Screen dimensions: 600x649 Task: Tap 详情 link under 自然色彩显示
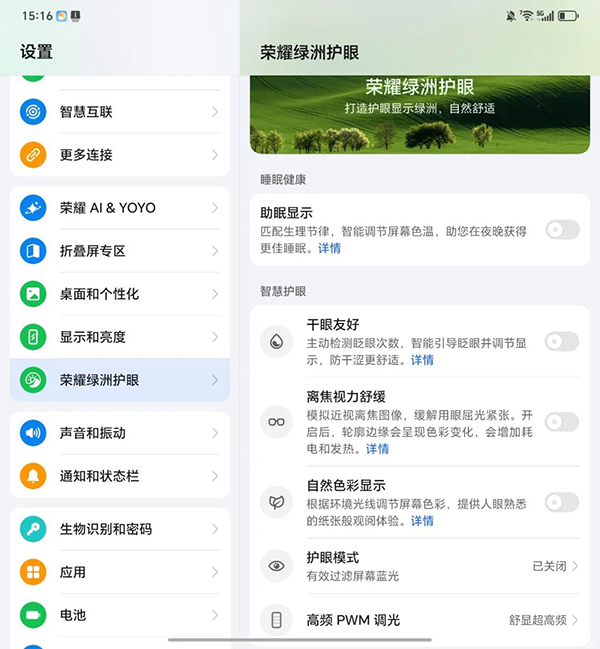(422, 521)
